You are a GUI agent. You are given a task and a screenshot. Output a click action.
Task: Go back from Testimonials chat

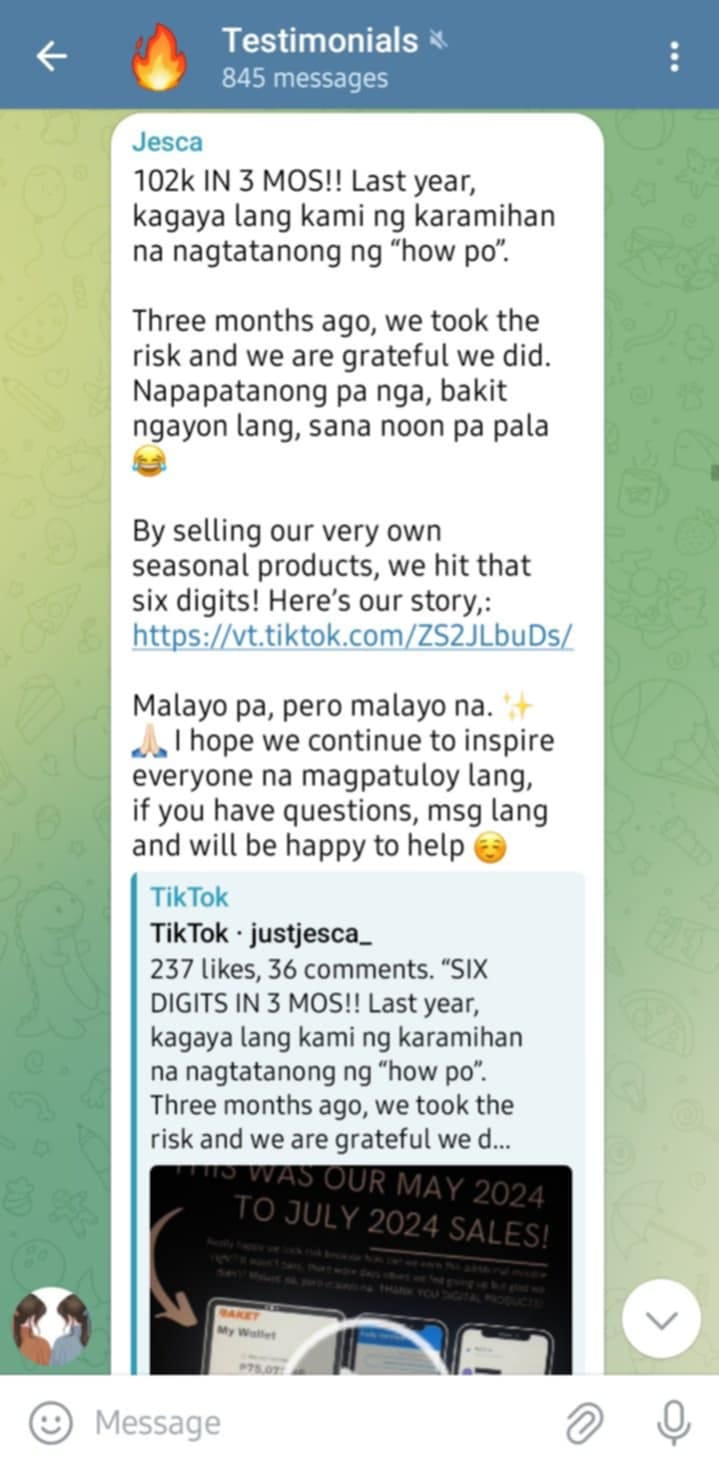[x=51, y=57]
